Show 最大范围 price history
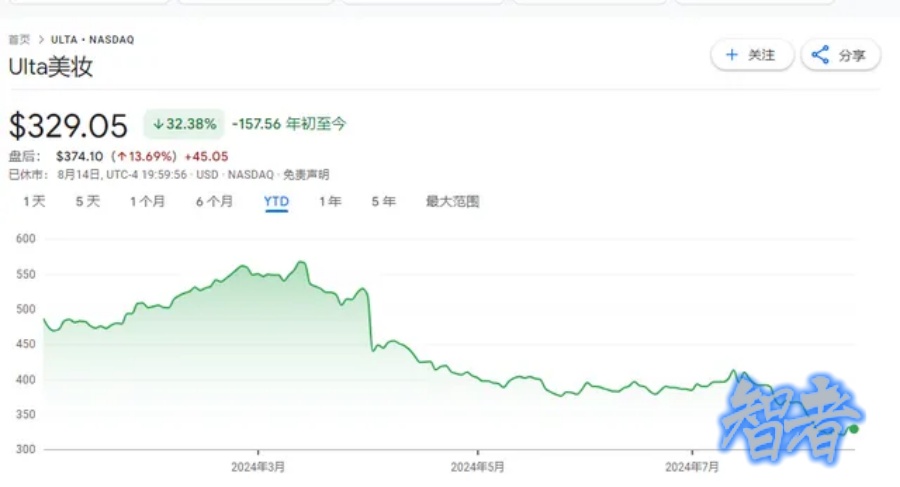This screenshot has height=487, width=900. 452,201
